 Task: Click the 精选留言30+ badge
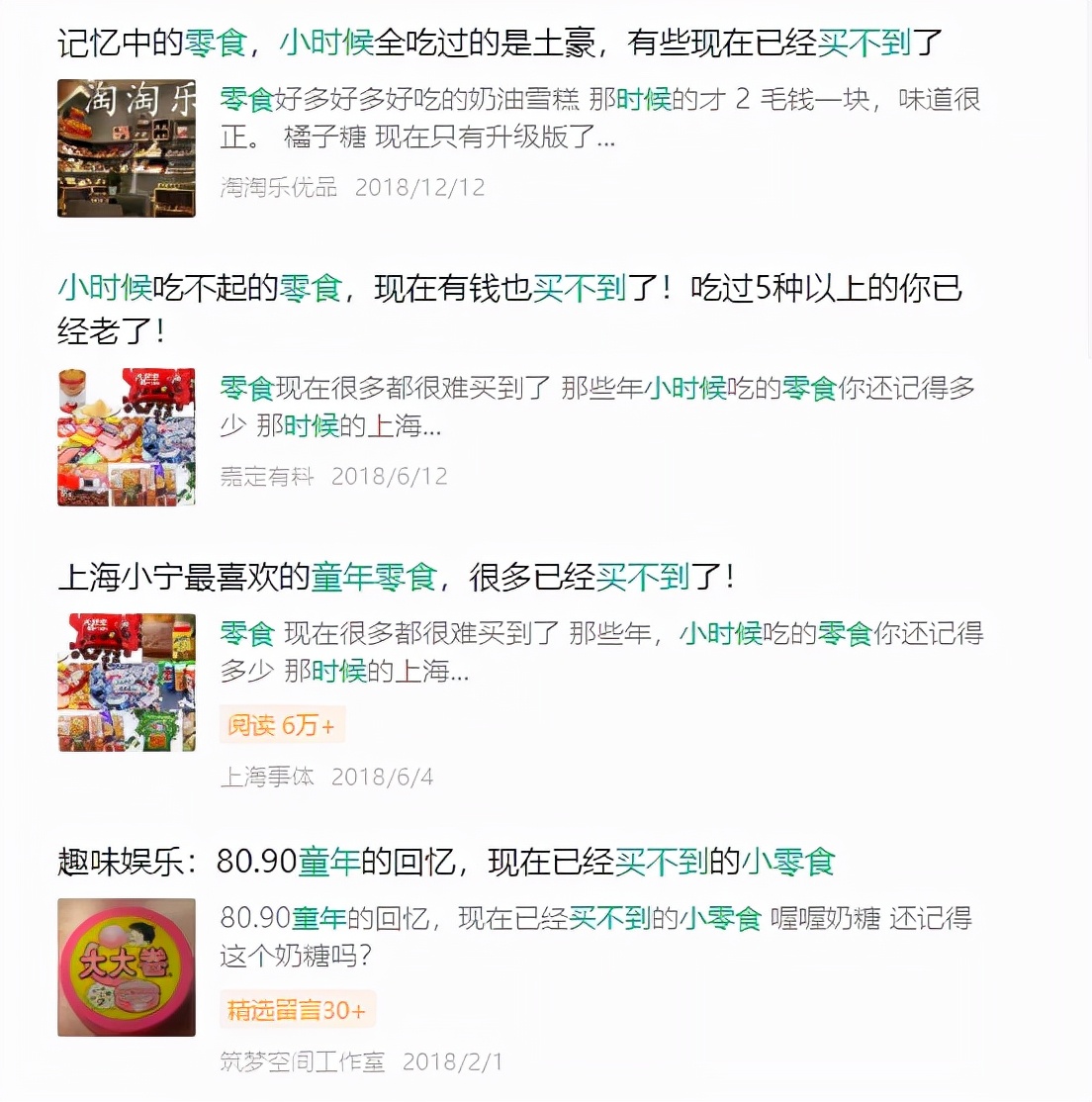[x=297, y=1010]
